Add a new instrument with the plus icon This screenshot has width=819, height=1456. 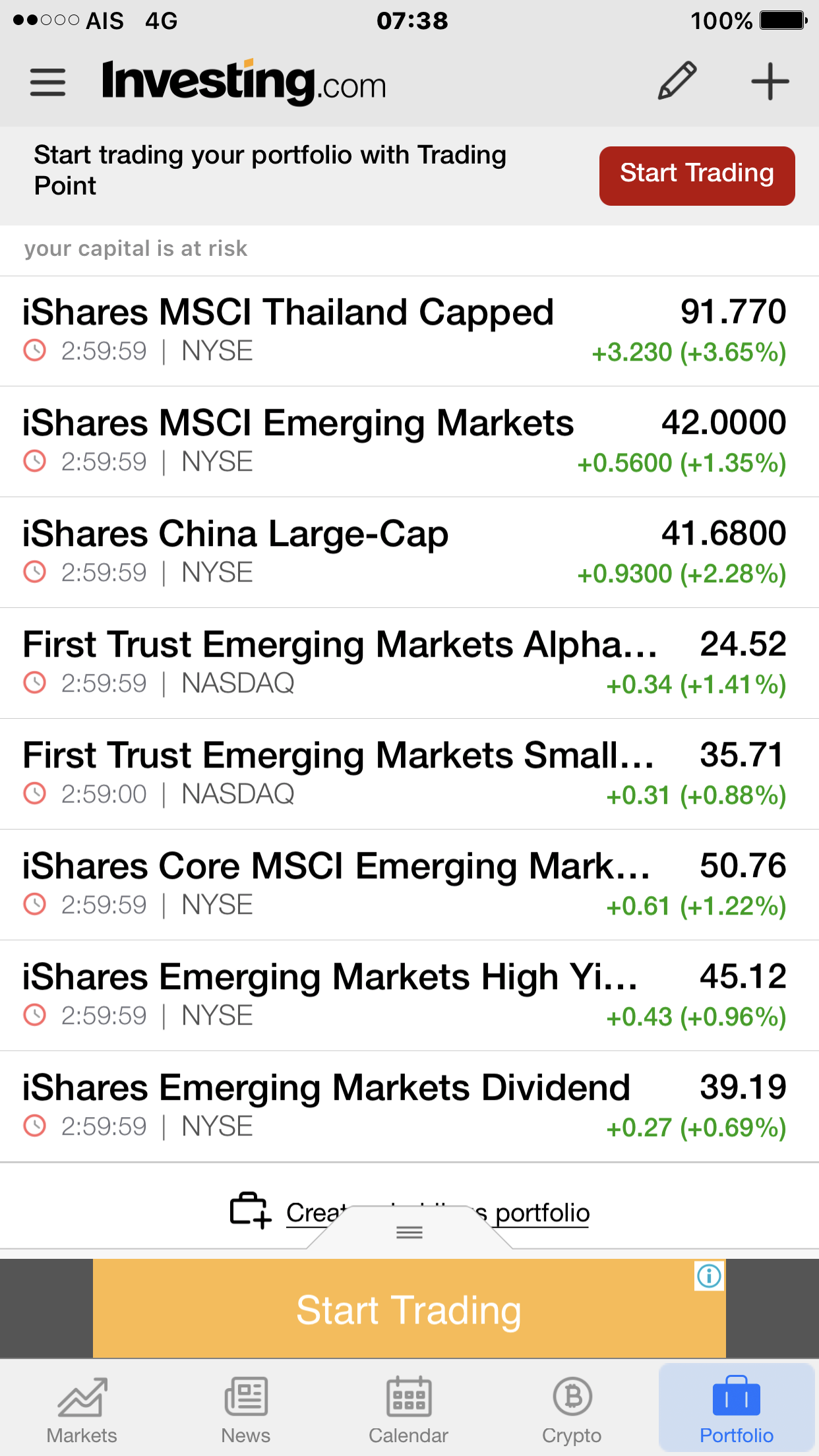770,82
